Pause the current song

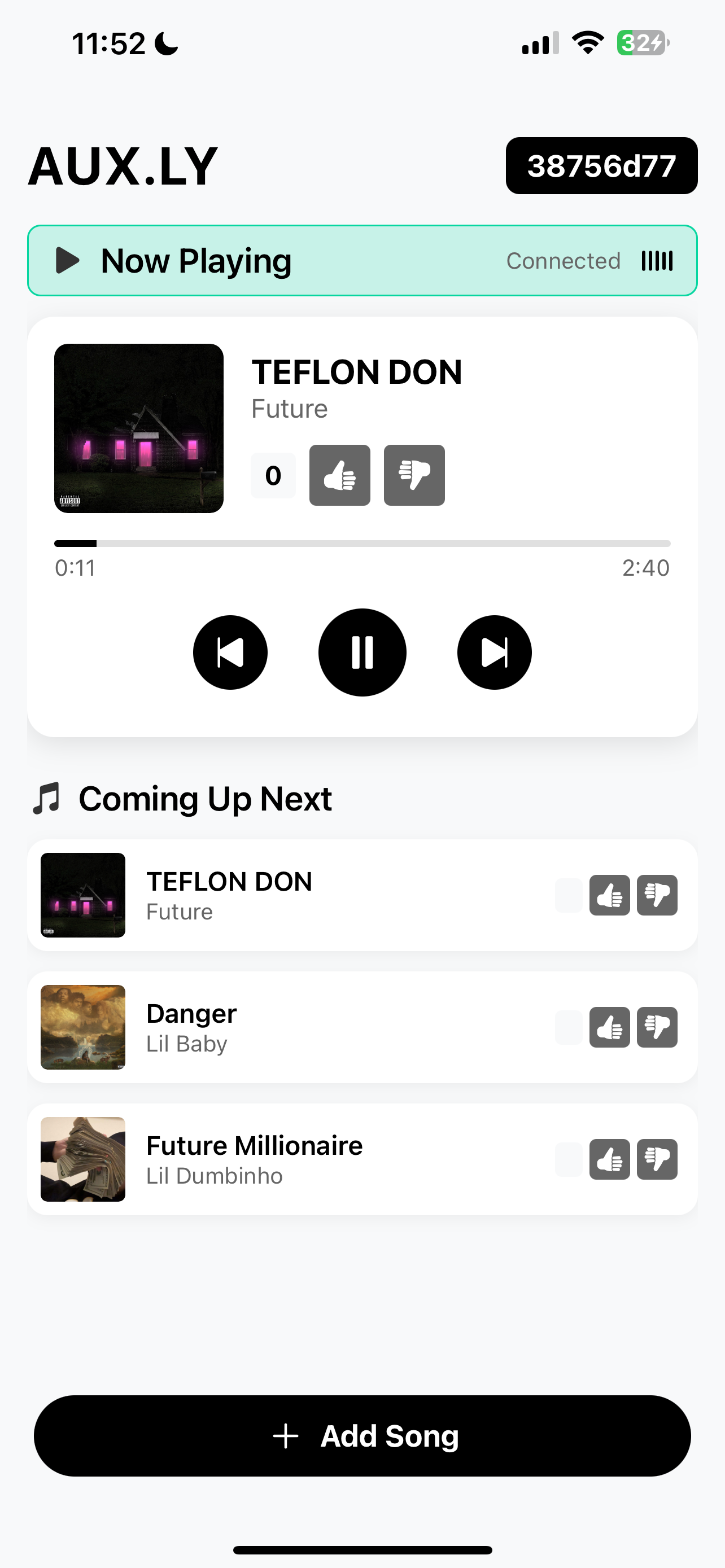pyautogui.click(x=362, y=652)
